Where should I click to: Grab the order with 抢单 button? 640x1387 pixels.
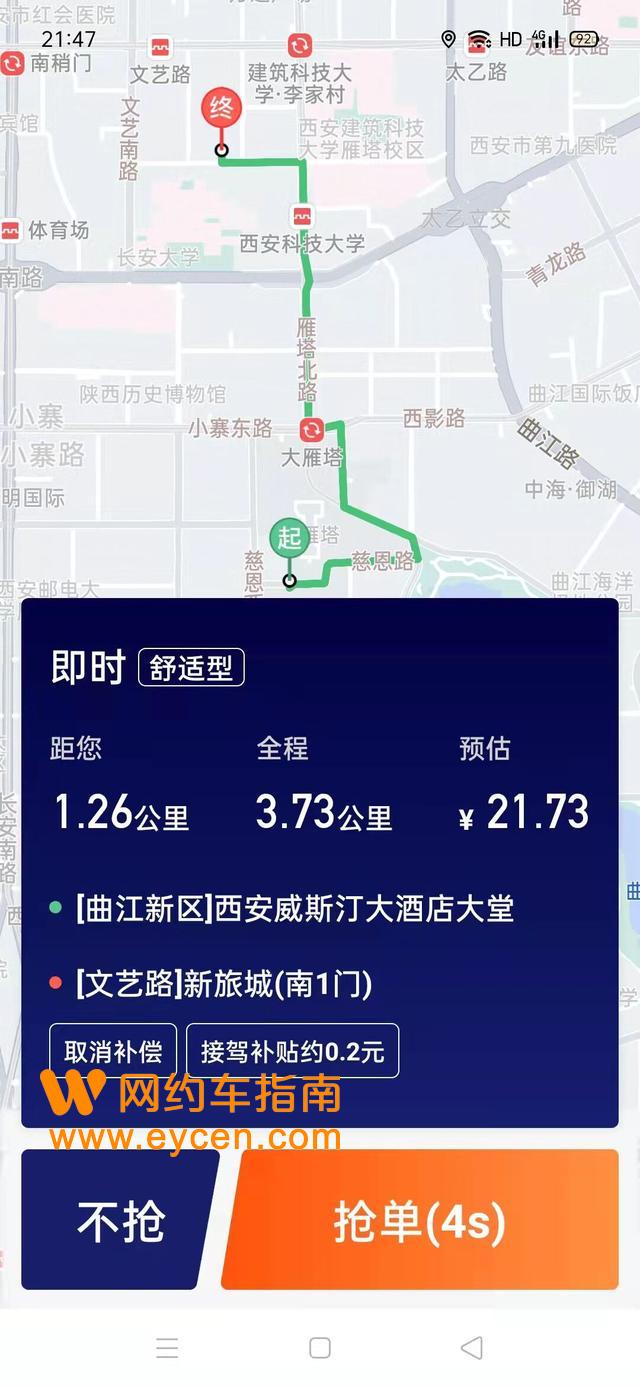point(420,1219)
